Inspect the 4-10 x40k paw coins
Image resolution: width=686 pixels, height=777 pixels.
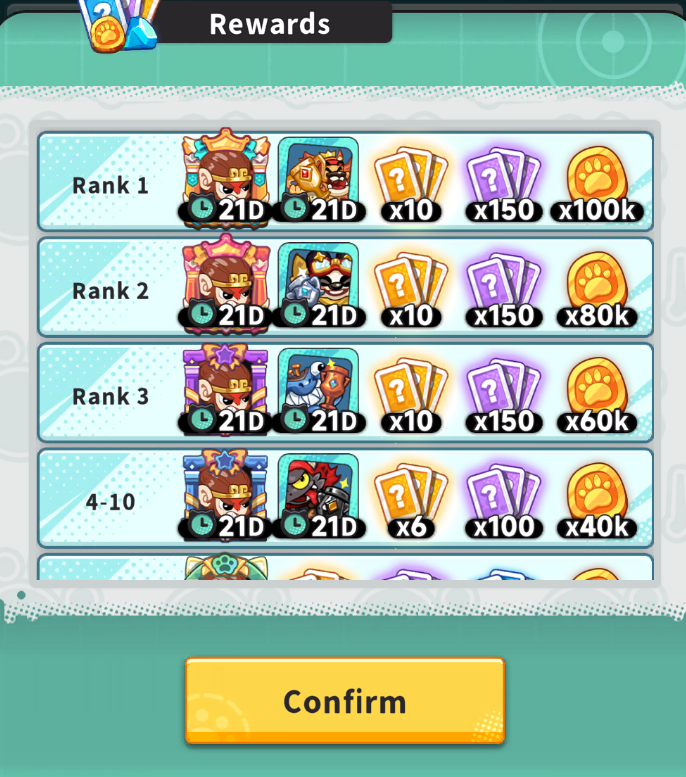[597, 500]
